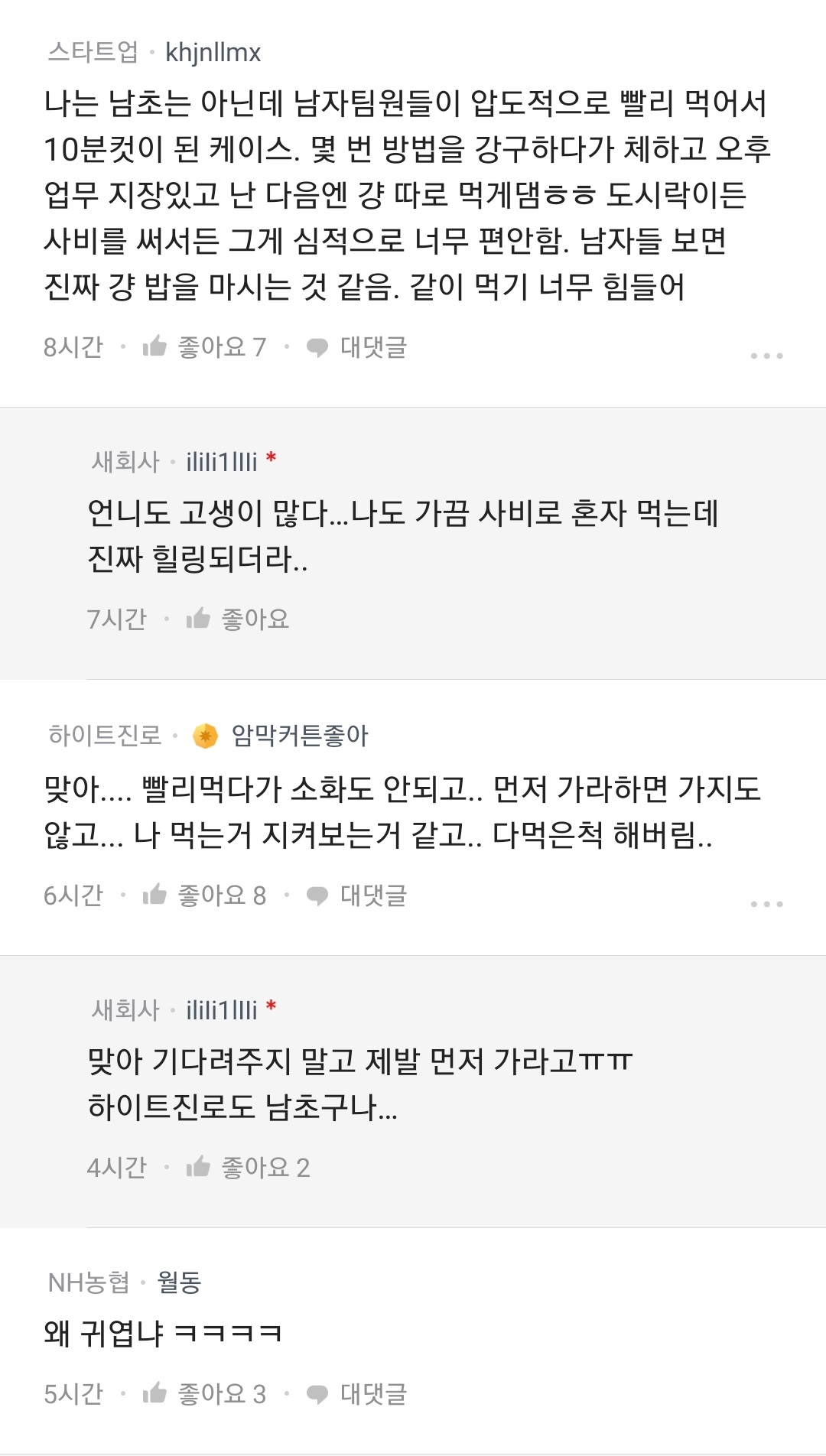The image size is (826, 1456).
Task: Open the overflow menu on 암막커튼좋아's comment
Action: (x=766, y=903)
